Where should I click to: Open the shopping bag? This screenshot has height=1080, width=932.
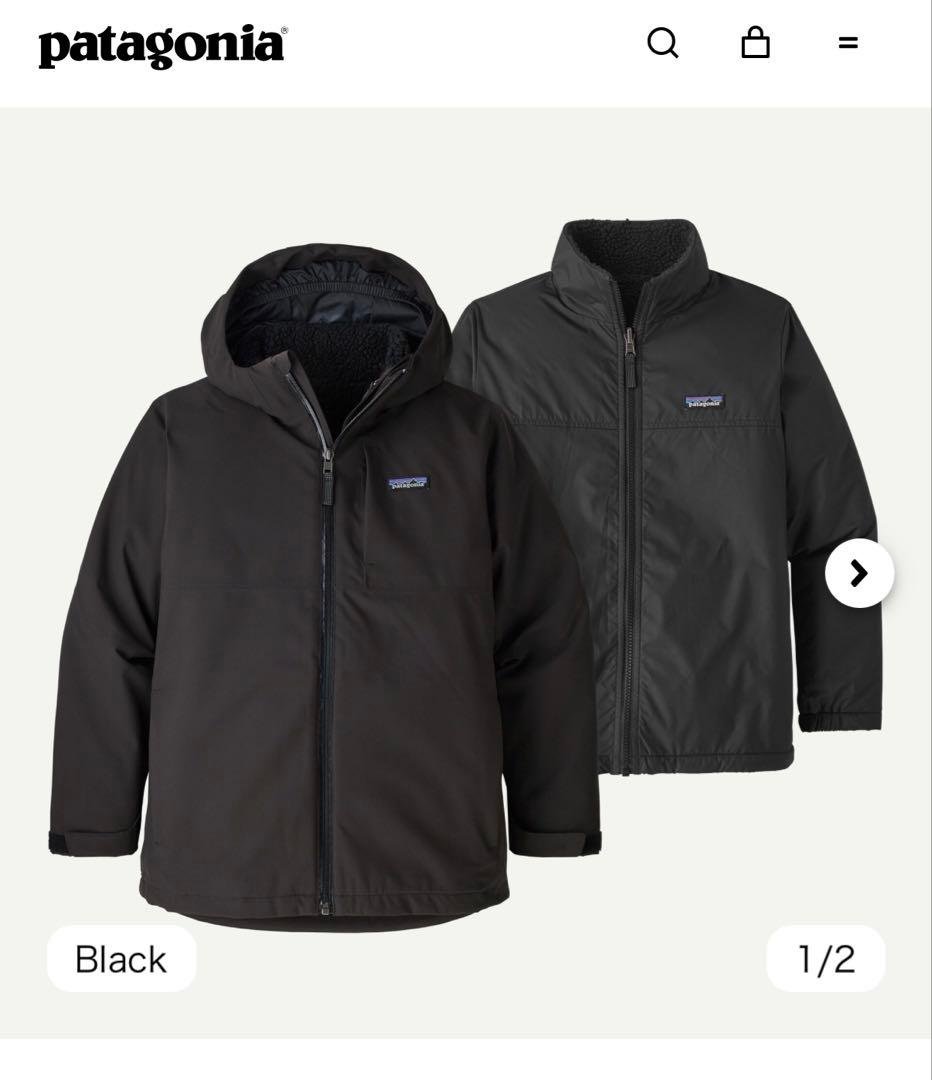pyautogui.click(x=755, y=43)
